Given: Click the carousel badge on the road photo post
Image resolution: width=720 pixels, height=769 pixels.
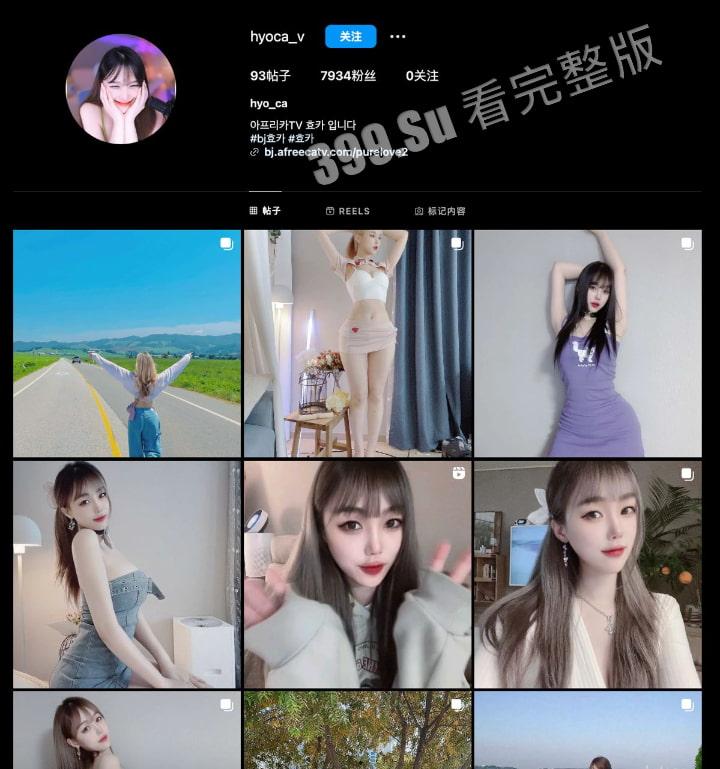Looking at the screenshot, I should tap(226, 243).
